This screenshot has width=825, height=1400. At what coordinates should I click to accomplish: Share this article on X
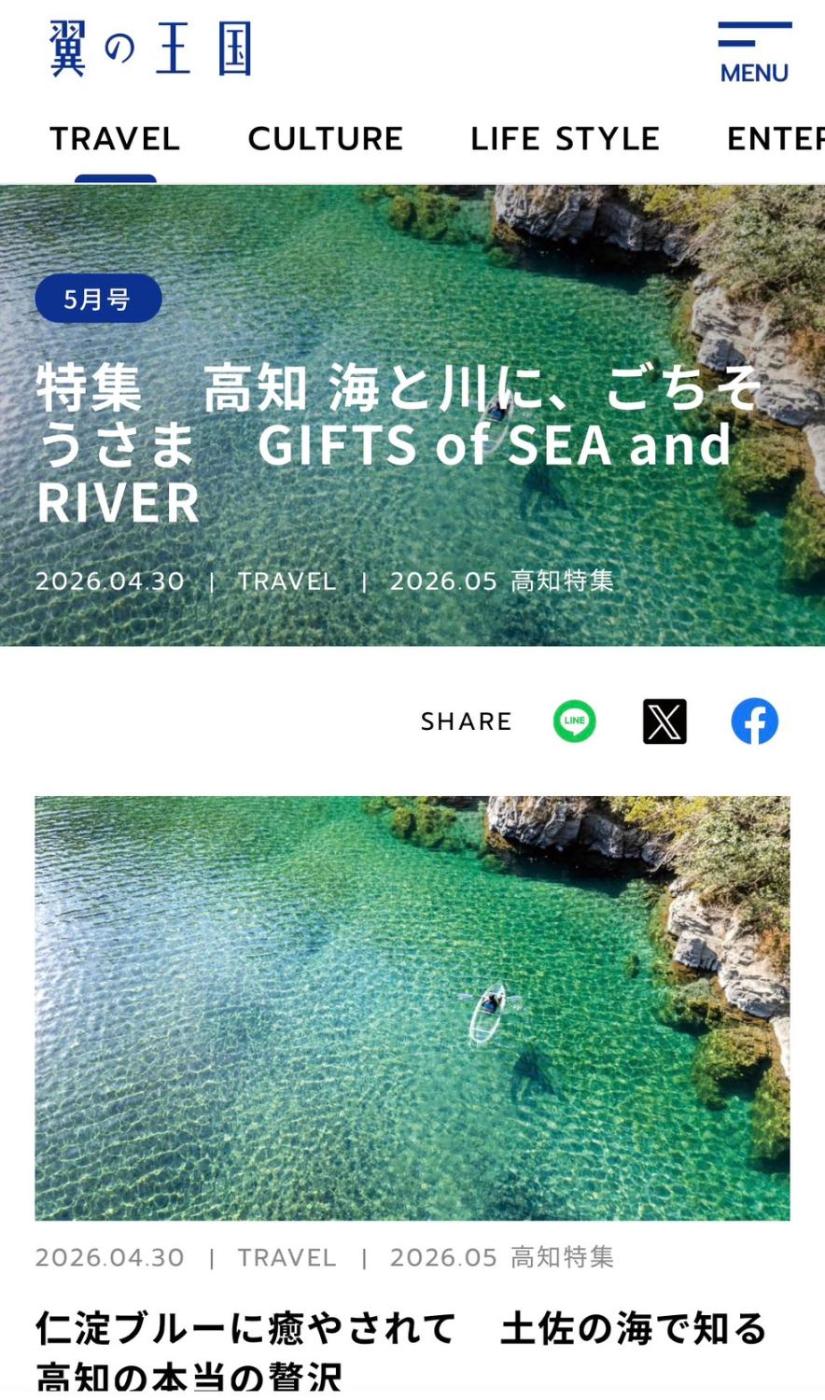coord(665,721)
